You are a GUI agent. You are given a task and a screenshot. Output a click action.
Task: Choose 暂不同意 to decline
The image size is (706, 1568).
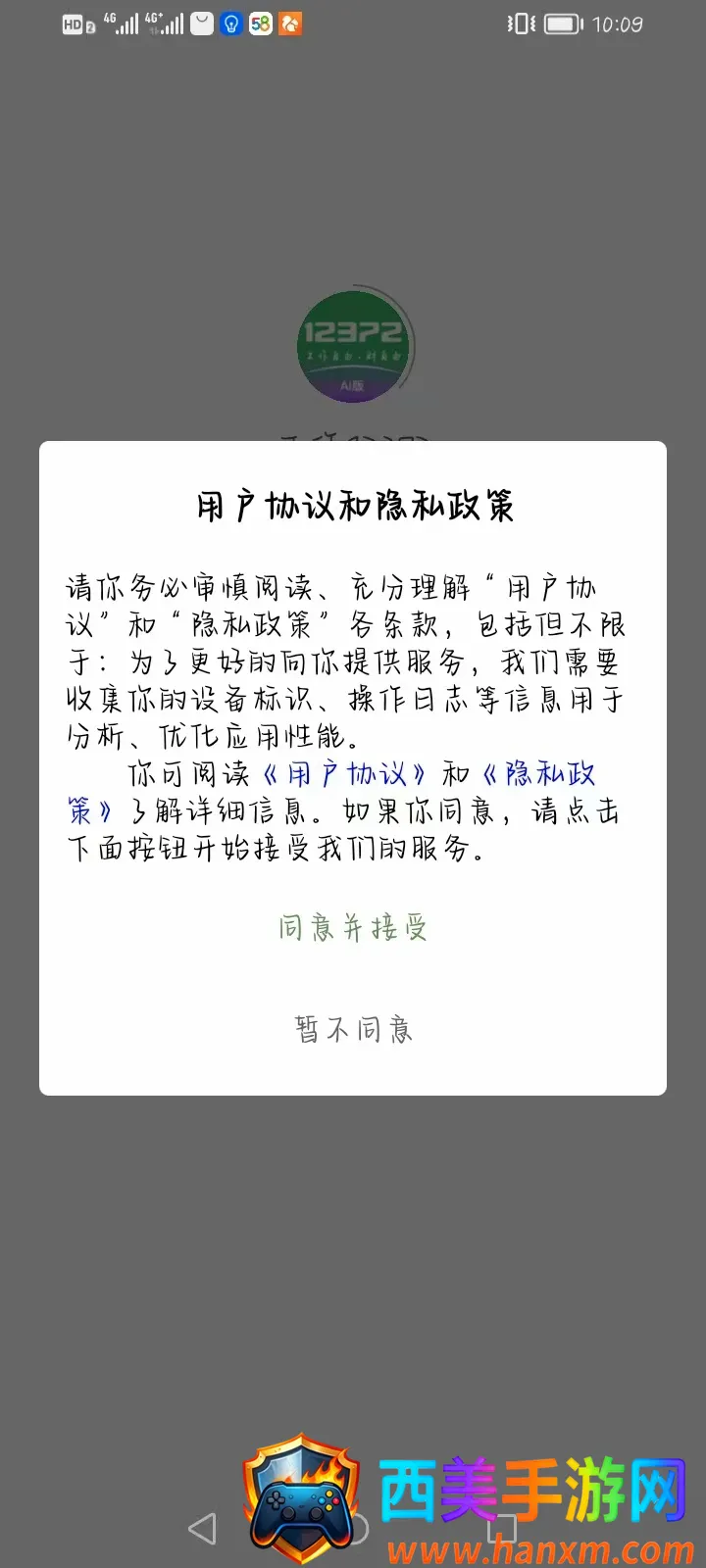click(353, 1029)
